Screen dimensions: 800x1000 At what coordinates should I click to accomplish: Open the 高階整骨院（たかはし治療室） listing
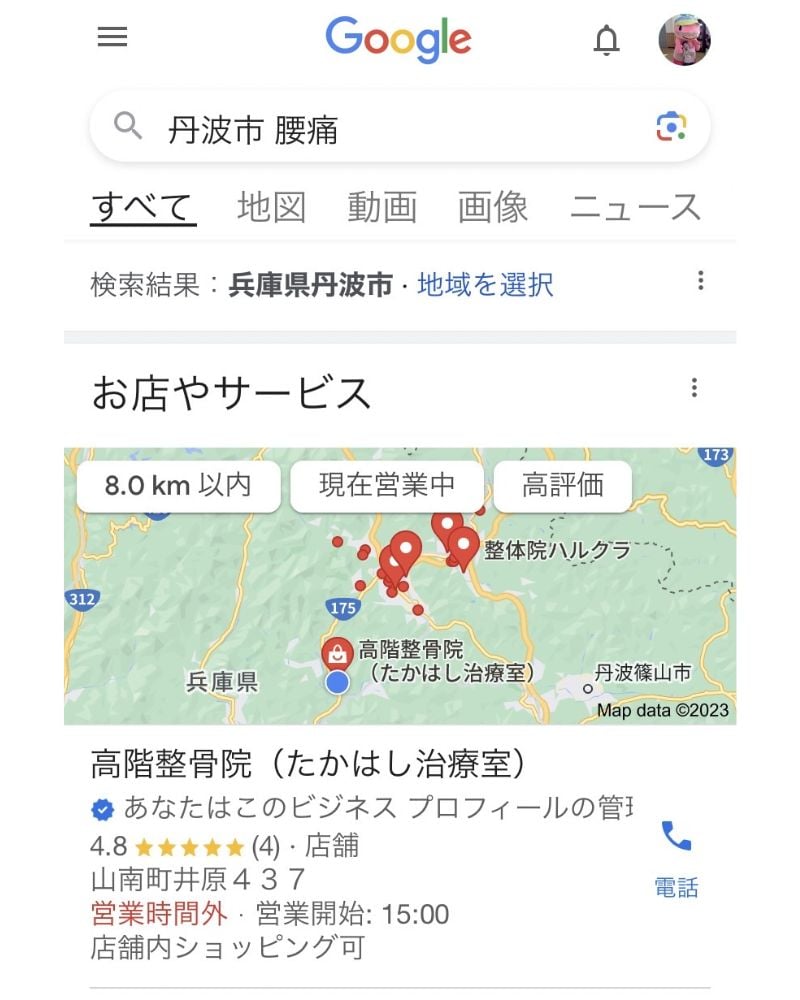(308, 765)
